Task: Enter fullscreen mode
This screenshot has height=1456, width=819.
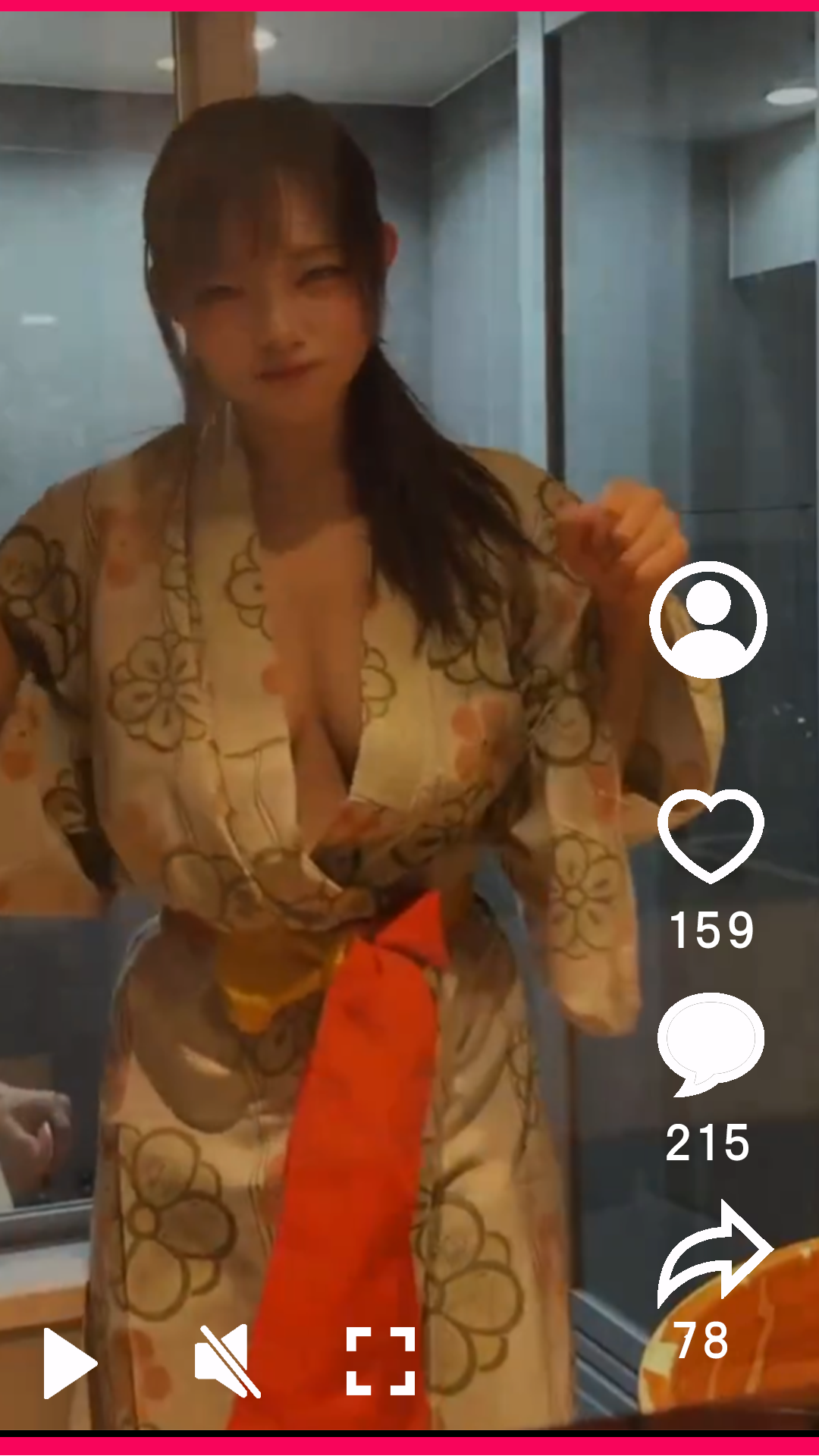Action: 381,1361
